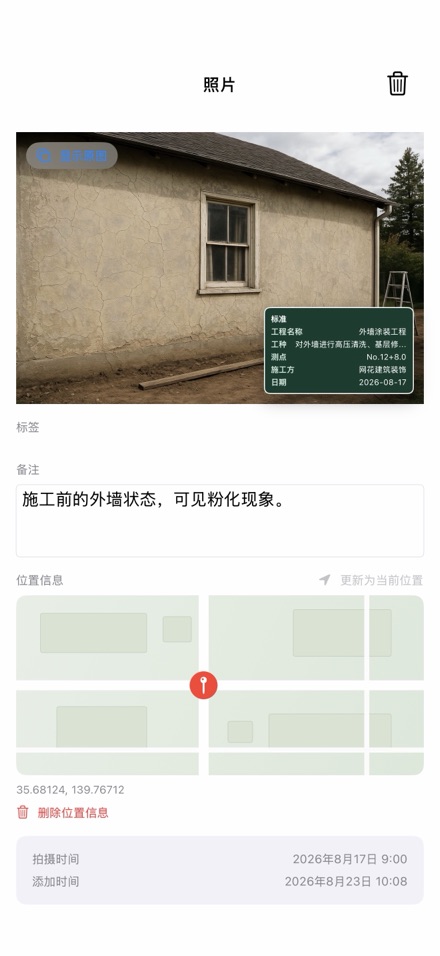Tap 删除位置信息 to remove location
The width and height of the screenshot is (440, 956).
coord(63,813)
